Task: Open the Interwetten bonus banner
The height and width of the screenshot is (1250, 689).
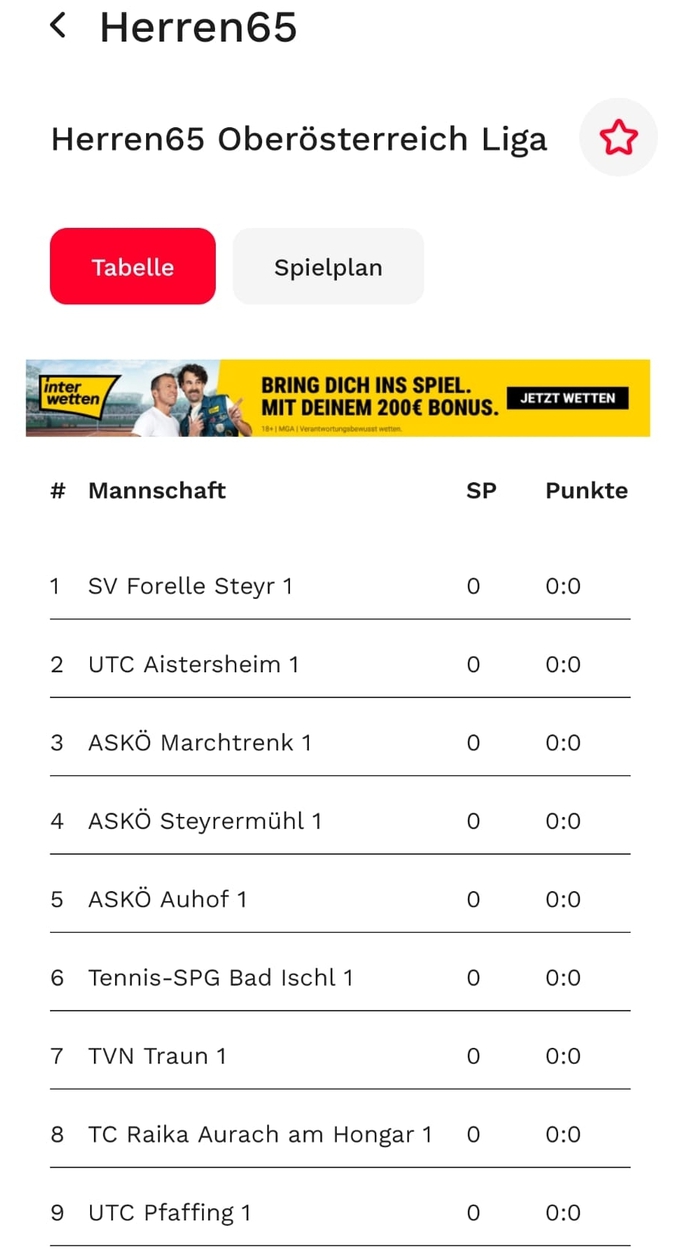Action: [338, 398]
